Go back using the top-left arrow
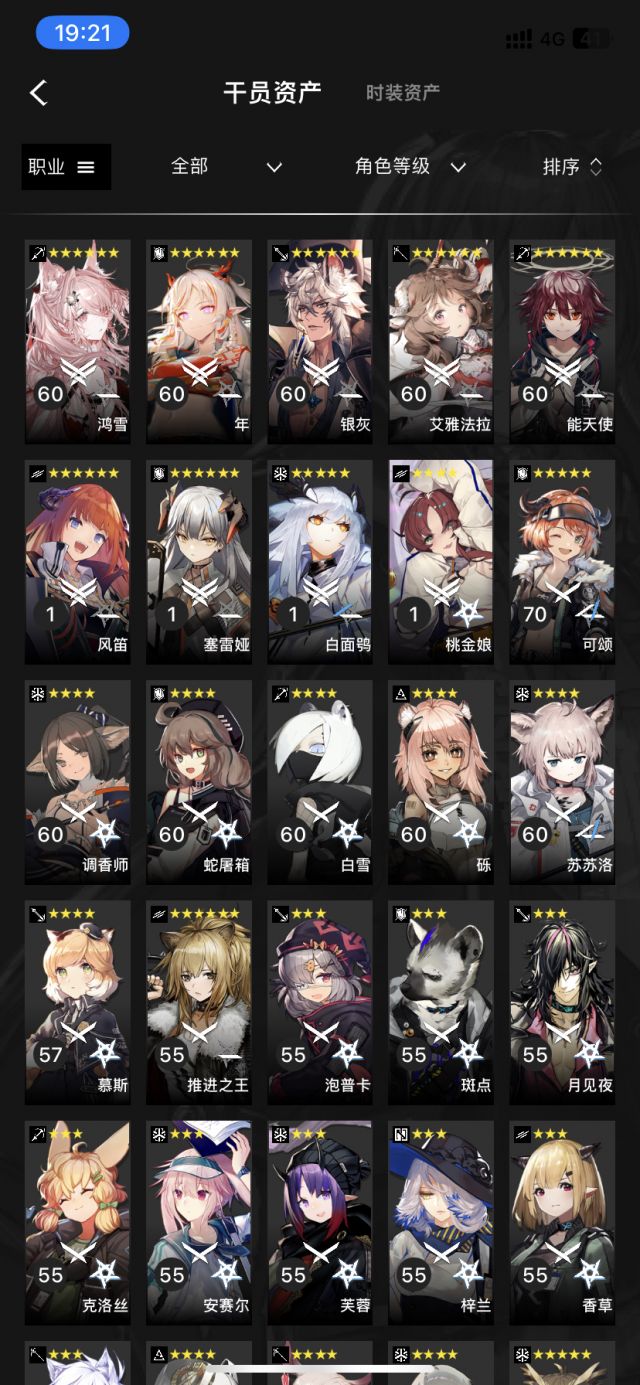640x1385 pixels. point(38,93)
